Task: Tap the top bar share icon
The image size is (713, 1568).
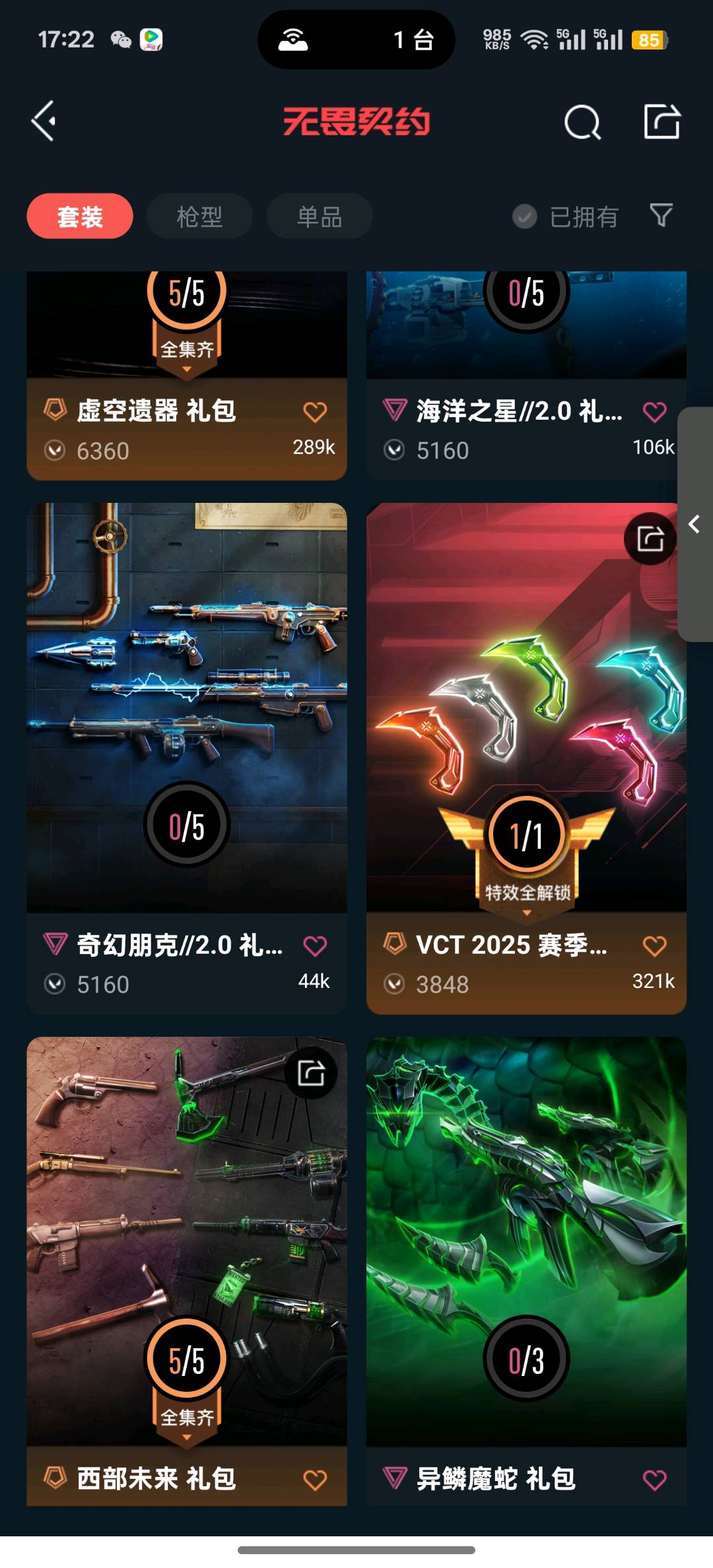Action: (x=662, y=121)
